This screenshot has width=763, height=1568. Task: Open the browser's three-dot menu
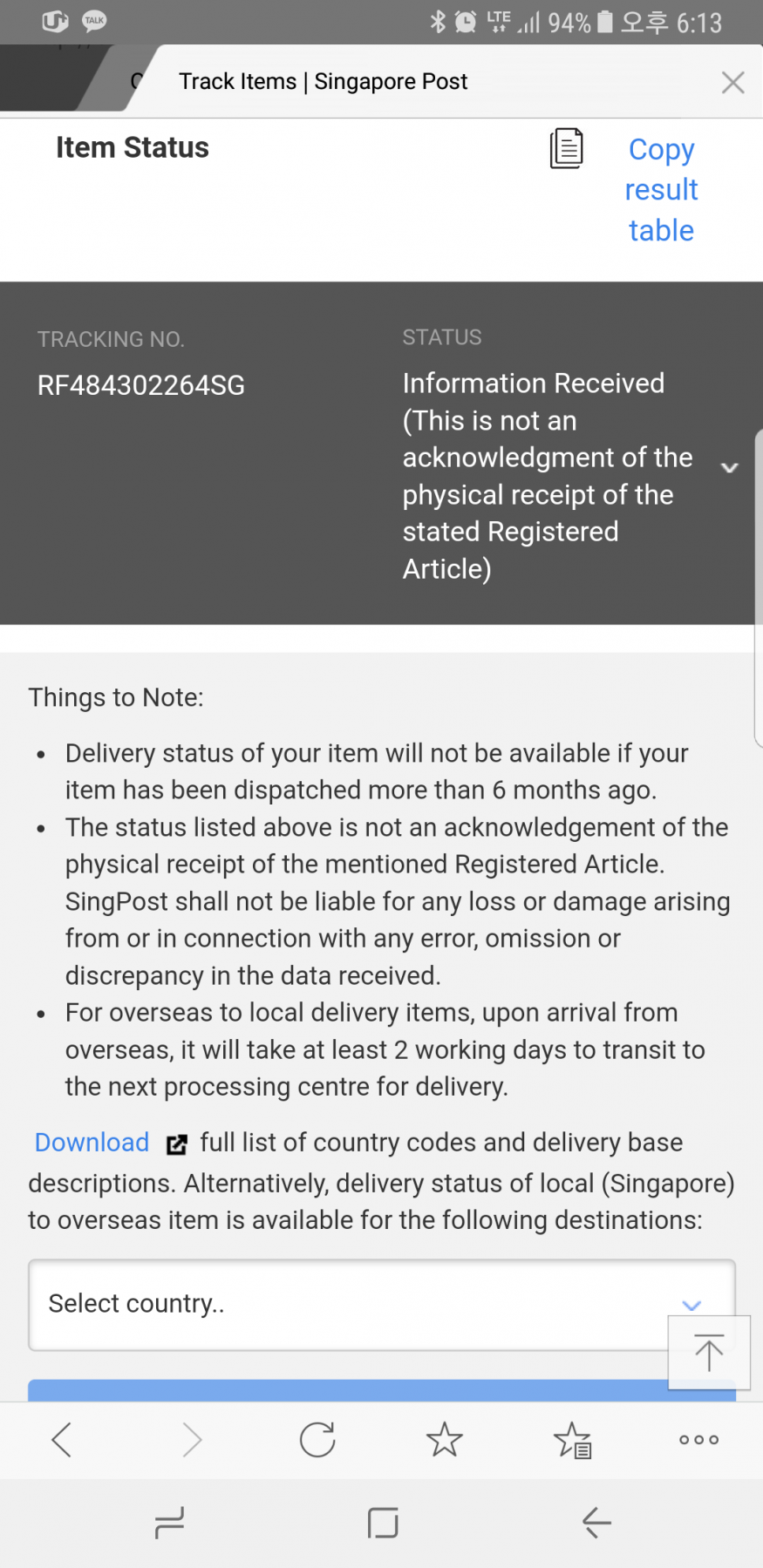(x=698, y=1440)
